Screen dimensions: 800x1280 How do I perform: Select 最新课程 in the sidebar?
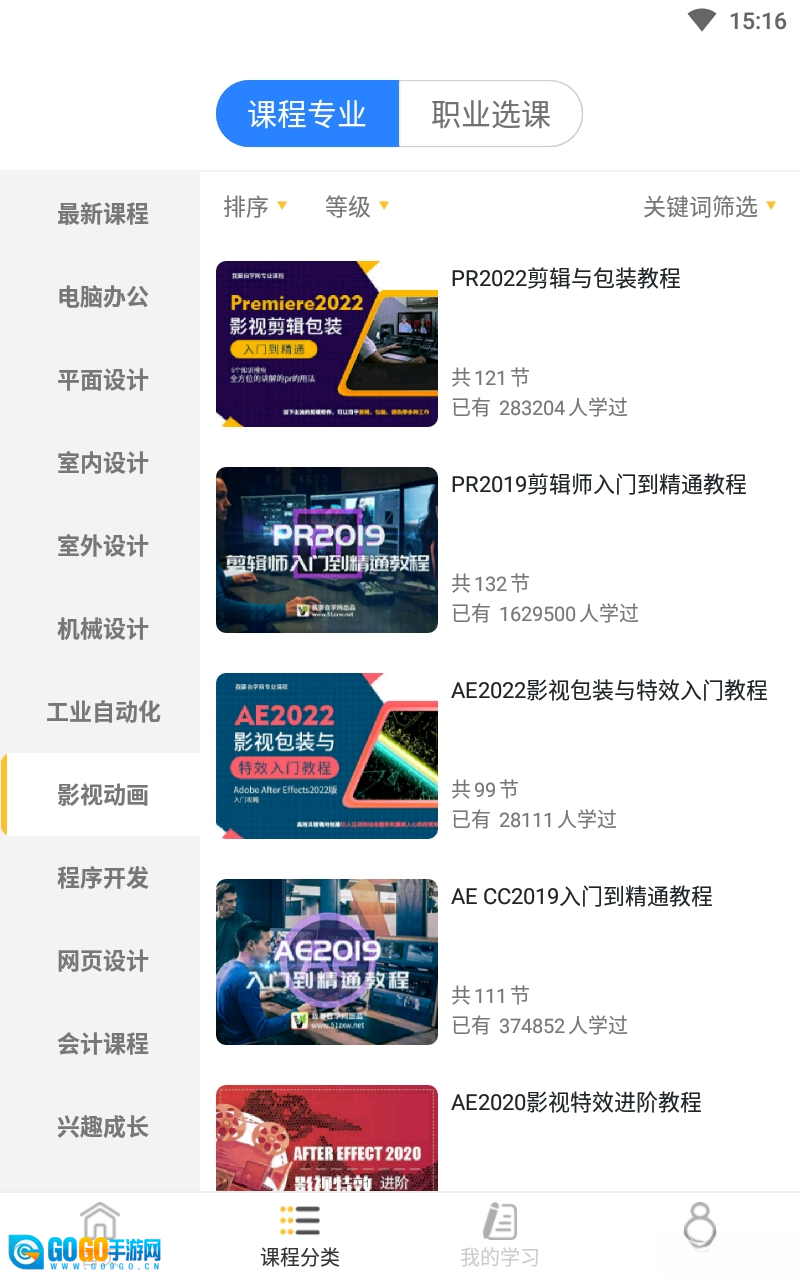coord(102,213)
